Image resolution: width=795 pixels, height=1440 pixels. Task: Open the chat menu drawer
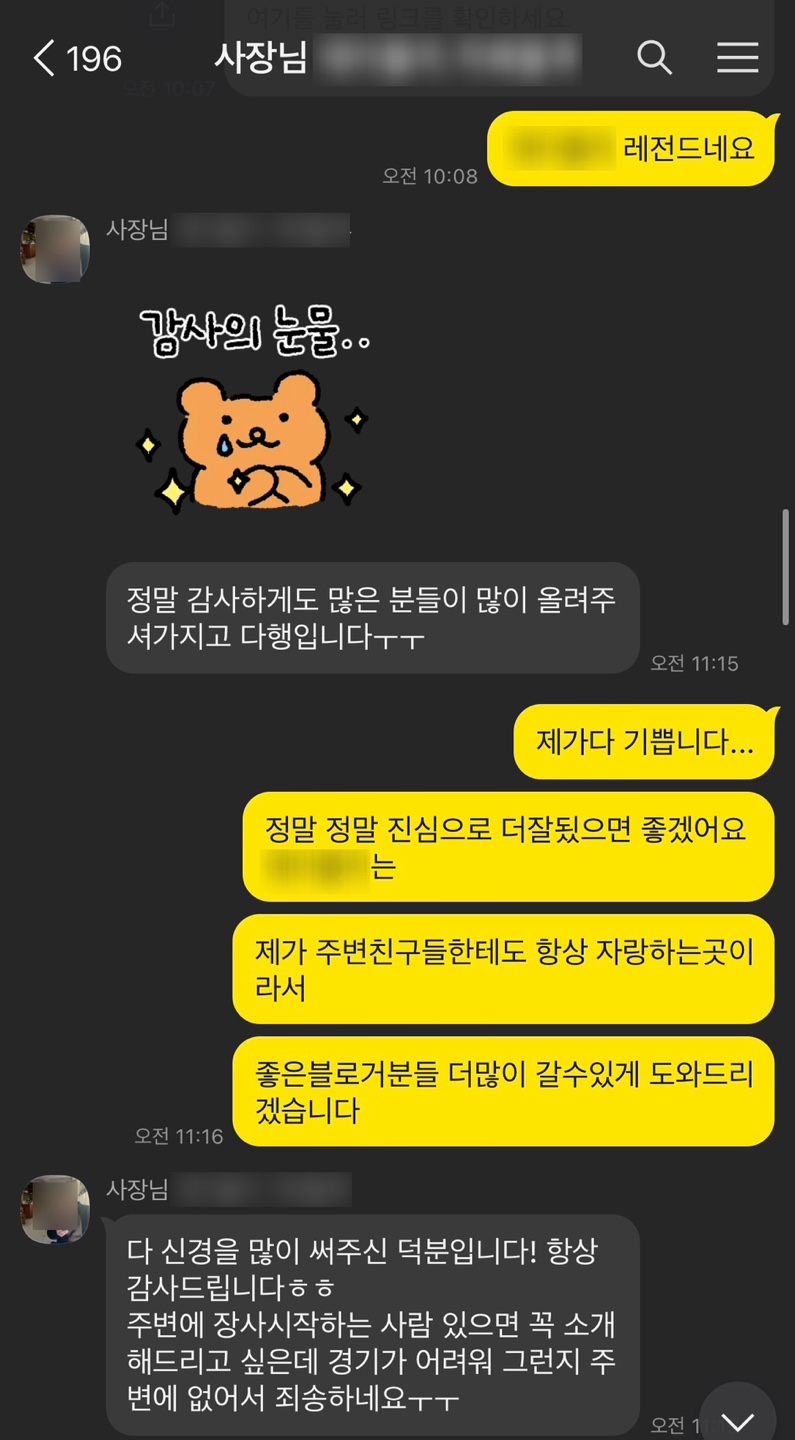[737, 58]
